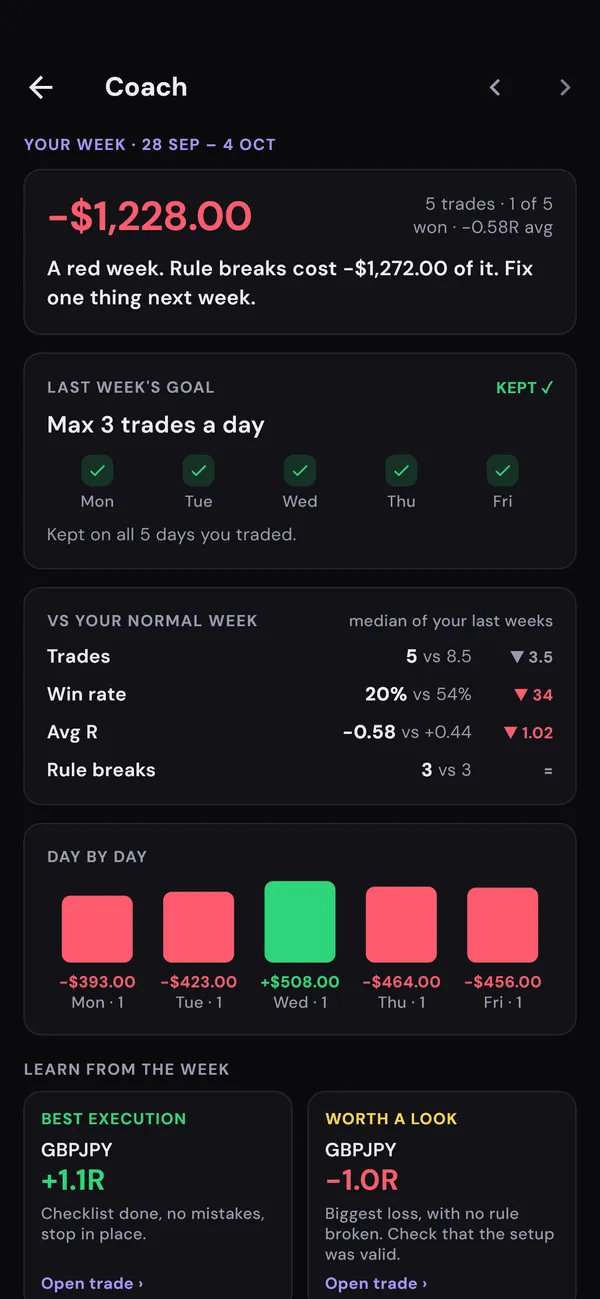Go back from the Coach screen
Screen dimensions: 600x1299
[41, 87]
